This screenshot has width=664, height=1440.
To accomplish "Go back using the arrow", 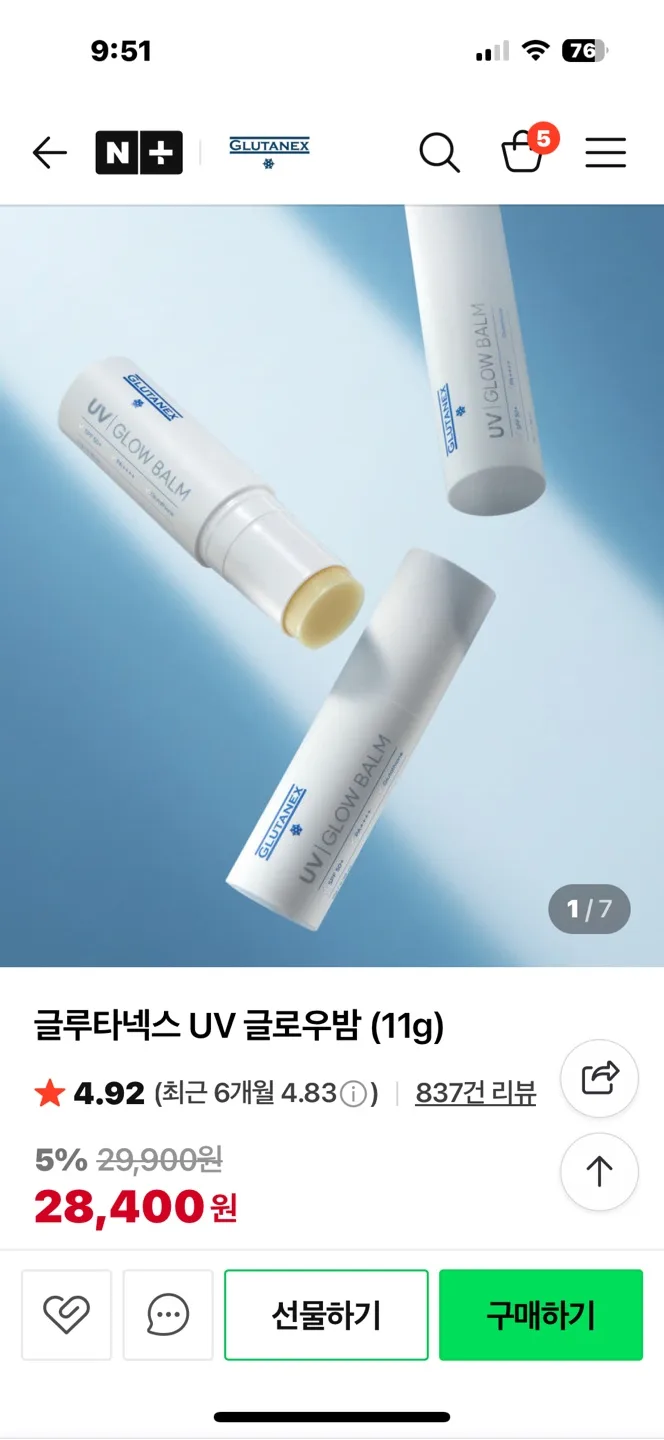I will pyautogui.click(x=49, y=153).
